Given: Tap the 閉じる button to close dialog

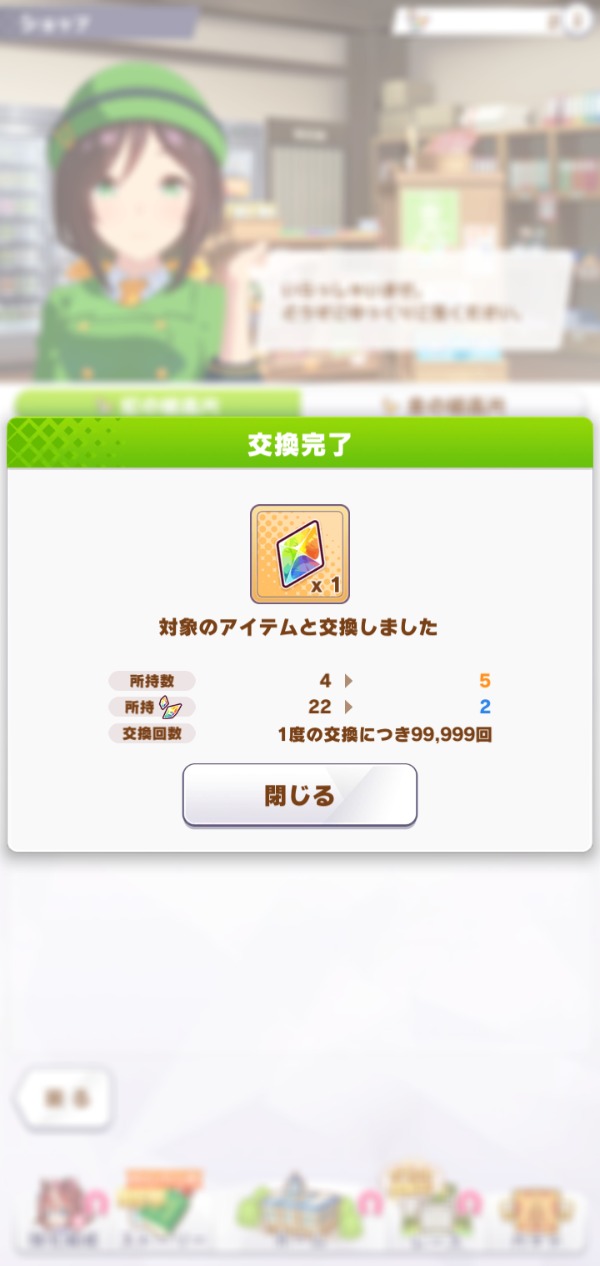Looking at the screenshot, I should tap(299, 795).
